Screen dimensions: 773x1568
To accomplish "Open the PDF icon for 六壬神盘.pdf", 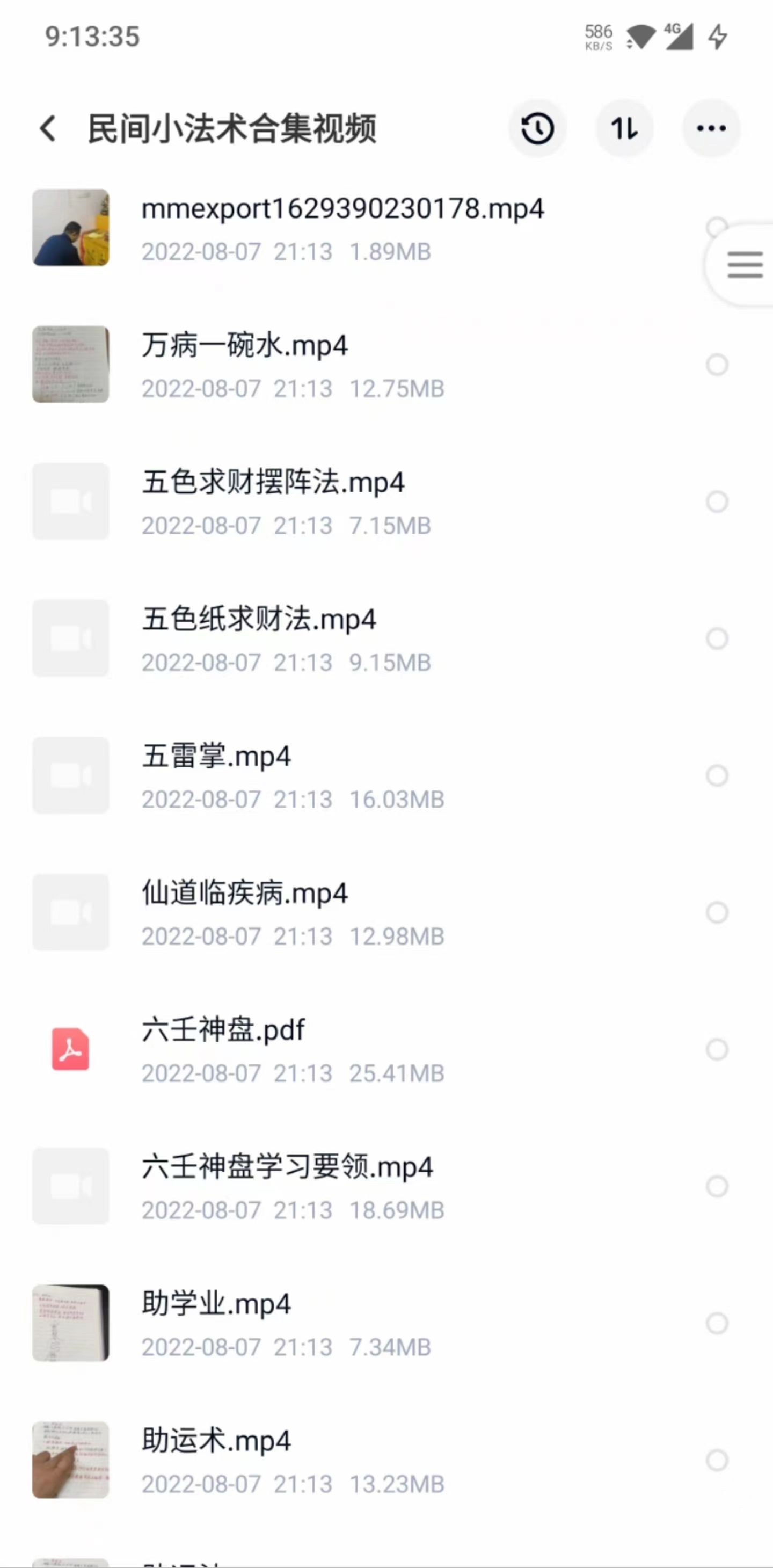I will click(x=71, y=1049).
